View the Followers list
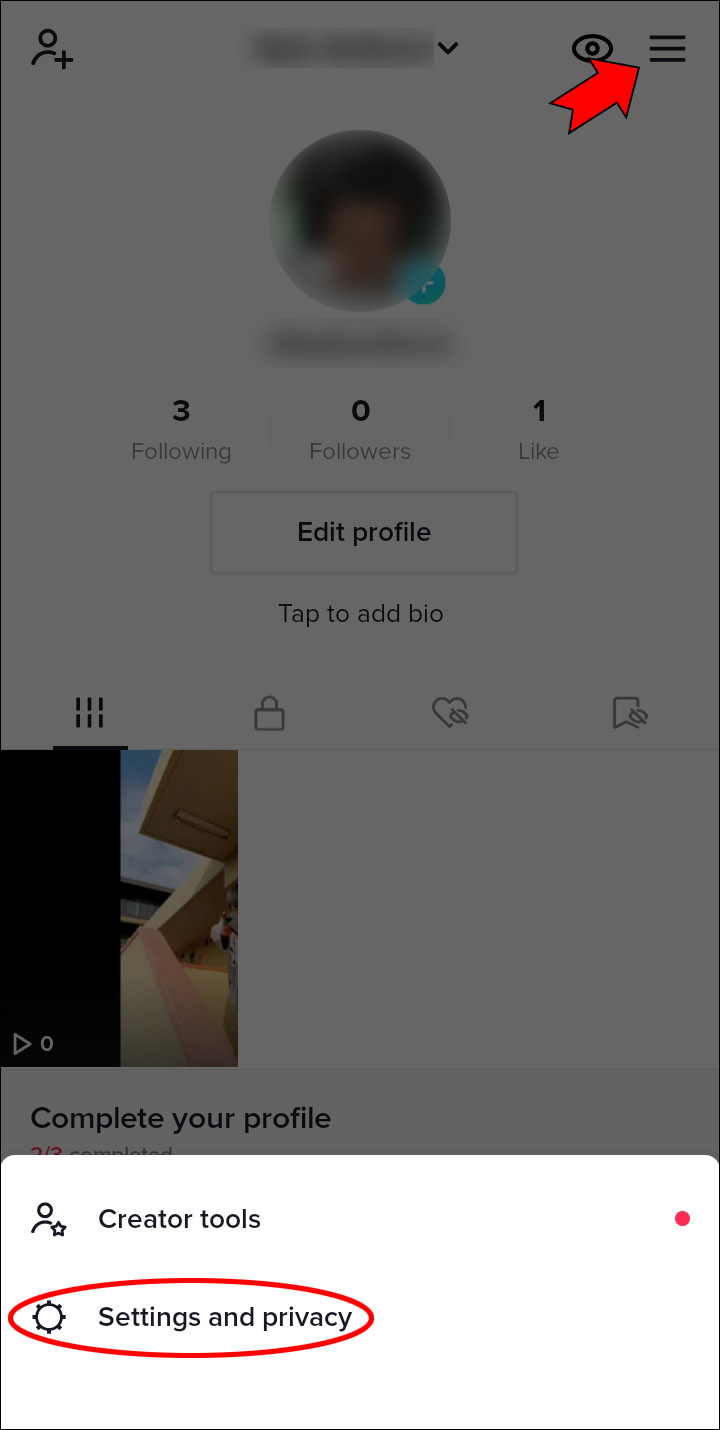This screenshot has height=1430, width=720. pyautogui.click(x=360, y=430)
